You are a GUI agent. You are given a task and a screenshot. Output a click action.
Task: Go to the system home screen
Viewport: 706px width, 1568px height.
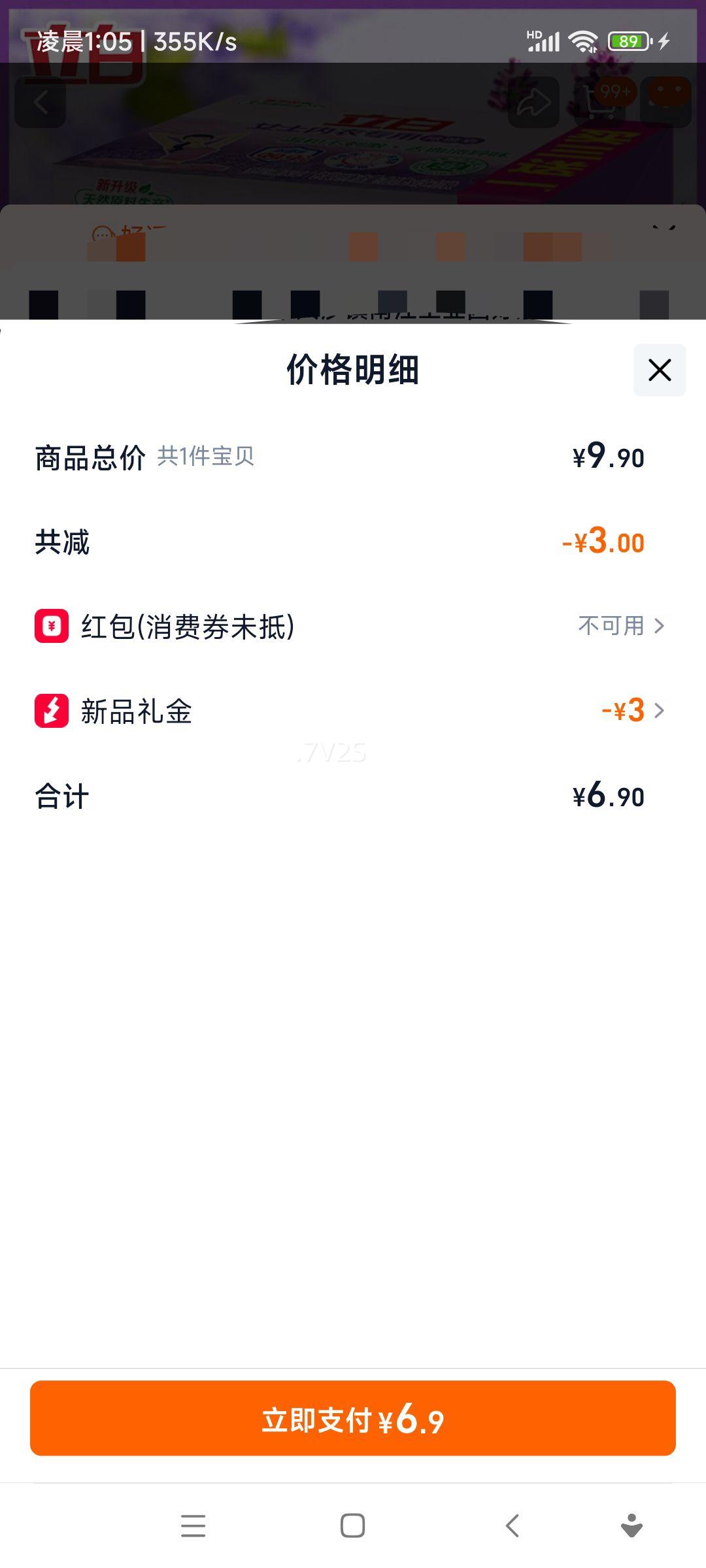point(353,1526)
